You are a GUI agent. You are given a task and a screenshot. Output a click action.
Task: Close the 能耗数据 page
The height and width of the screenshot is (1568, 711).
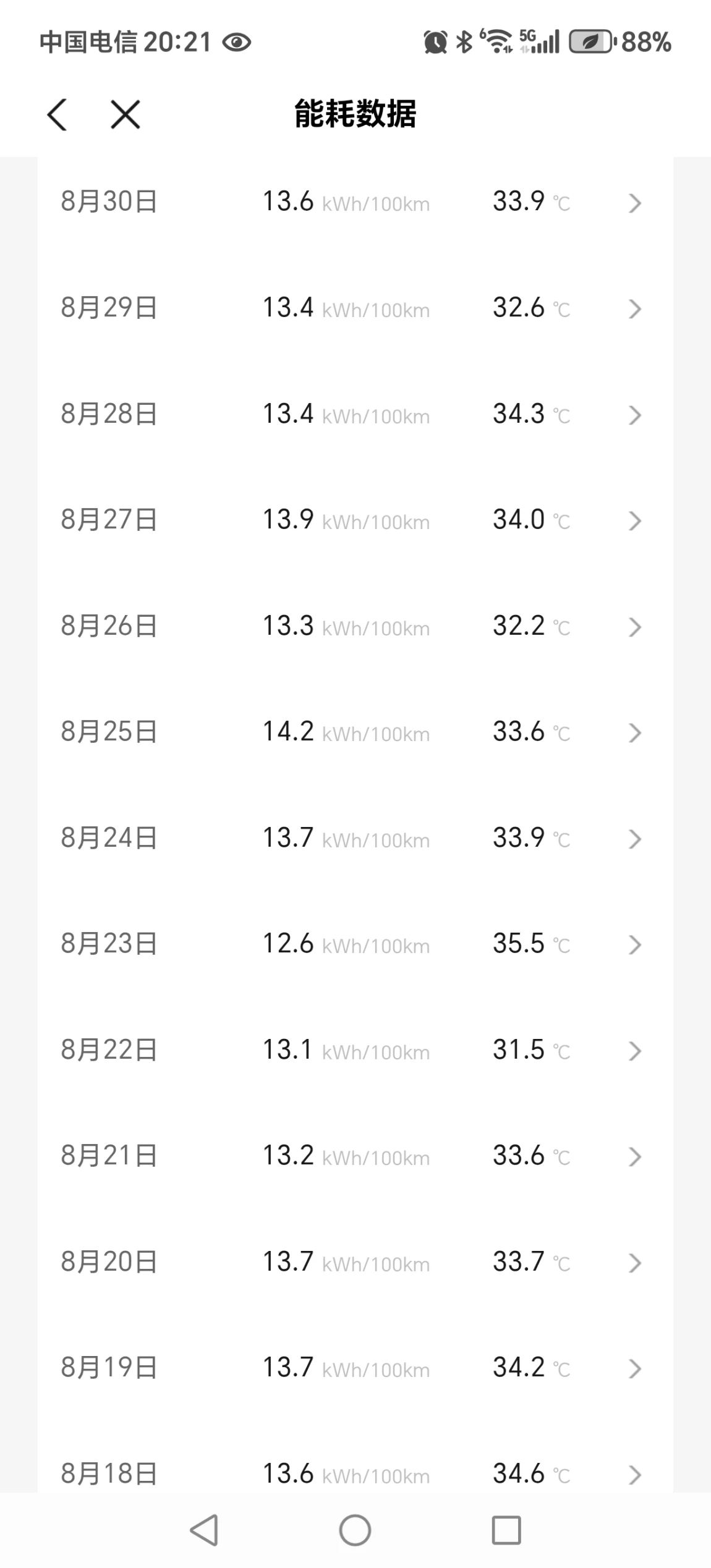point(126,114)
